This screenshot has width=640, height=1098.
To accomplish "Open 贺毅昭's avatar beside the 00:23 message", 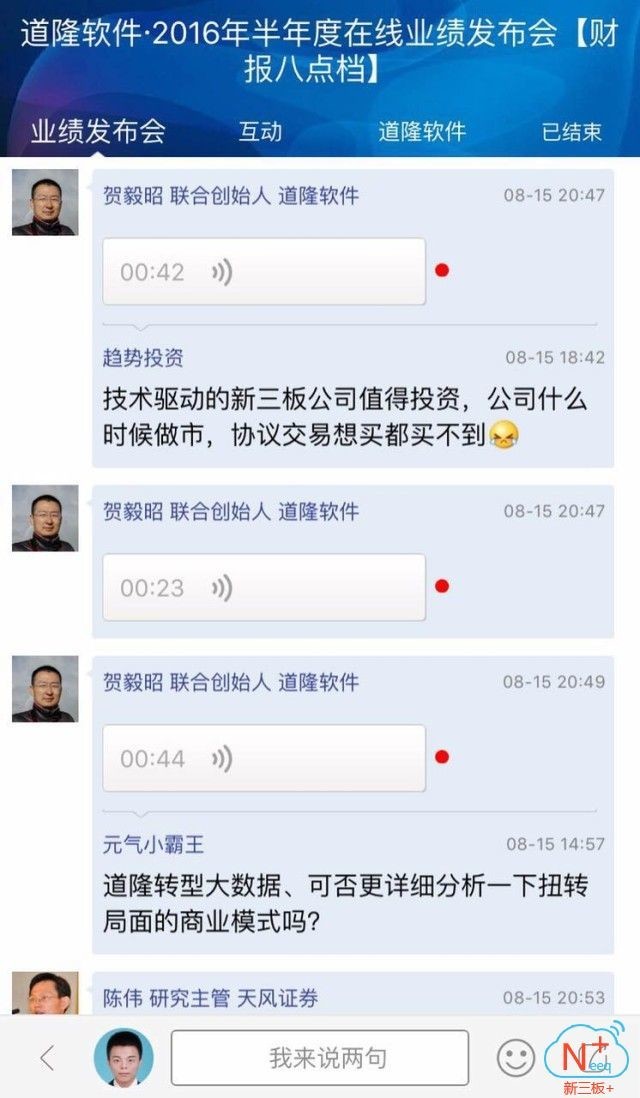I will point(45,518).
